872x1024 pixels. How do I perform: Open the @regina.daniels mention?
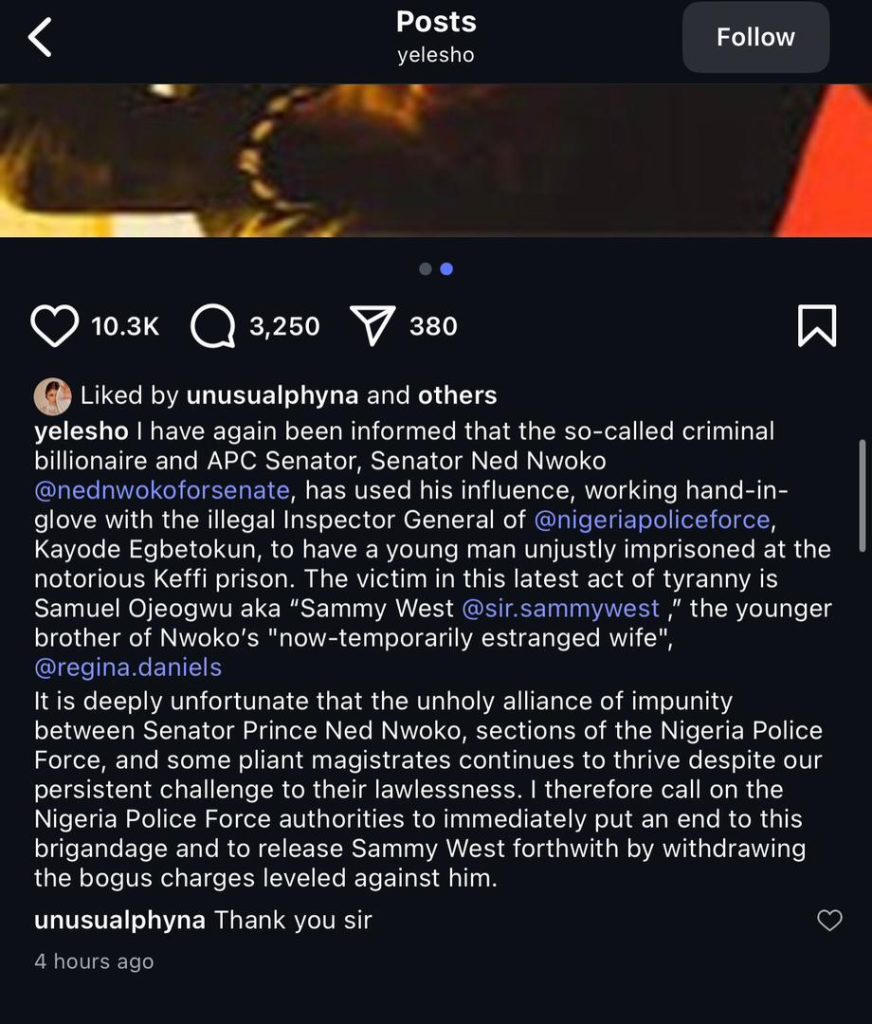point(128,666)
